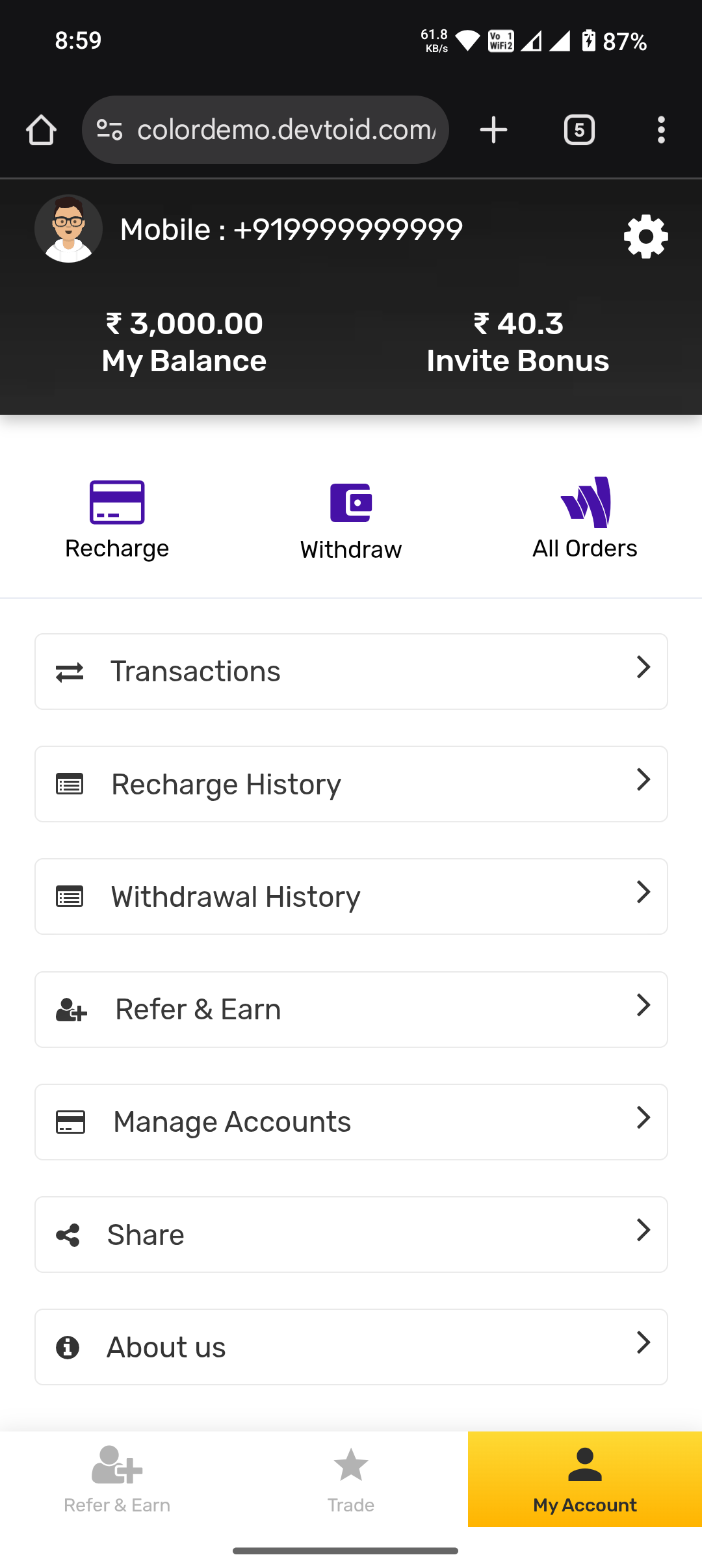Open the Transactions row
The image size is (702, 1568).
point(351,672)
